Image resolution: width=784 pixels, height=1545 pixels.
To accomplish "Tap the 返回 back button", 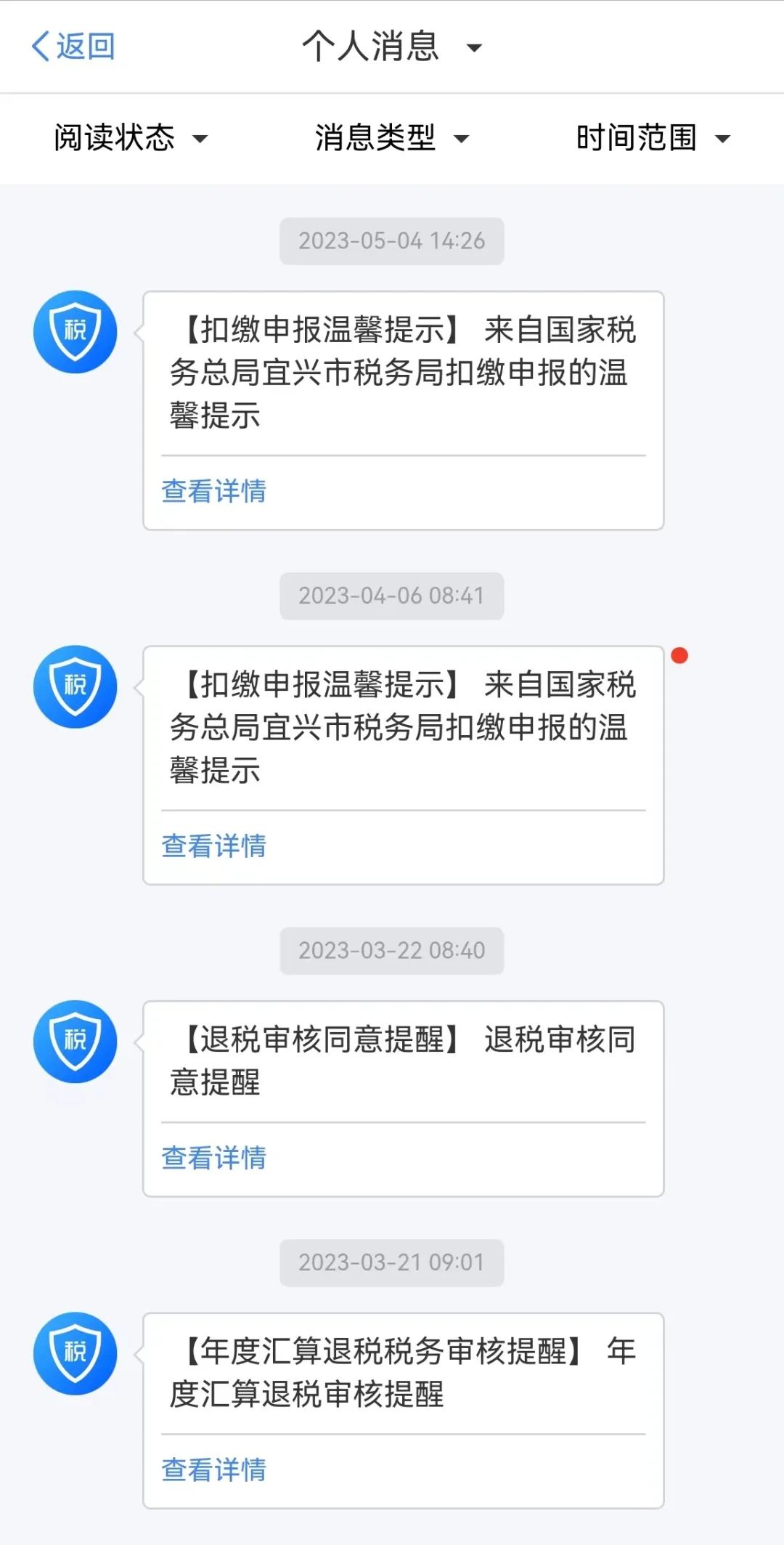I will [x=73, y=46].
